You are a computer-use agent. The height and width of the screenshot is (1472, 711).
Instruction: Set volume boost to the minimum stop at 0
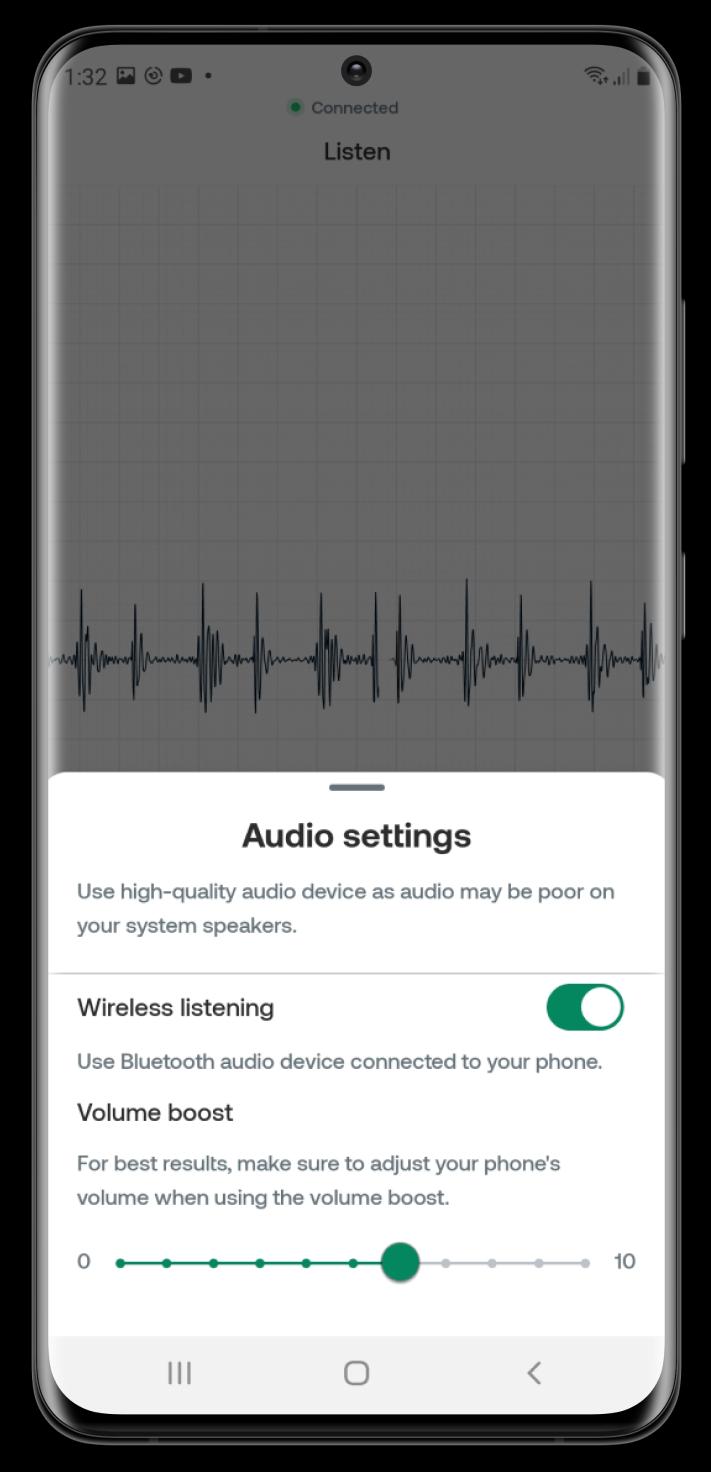click(120, 1263)
